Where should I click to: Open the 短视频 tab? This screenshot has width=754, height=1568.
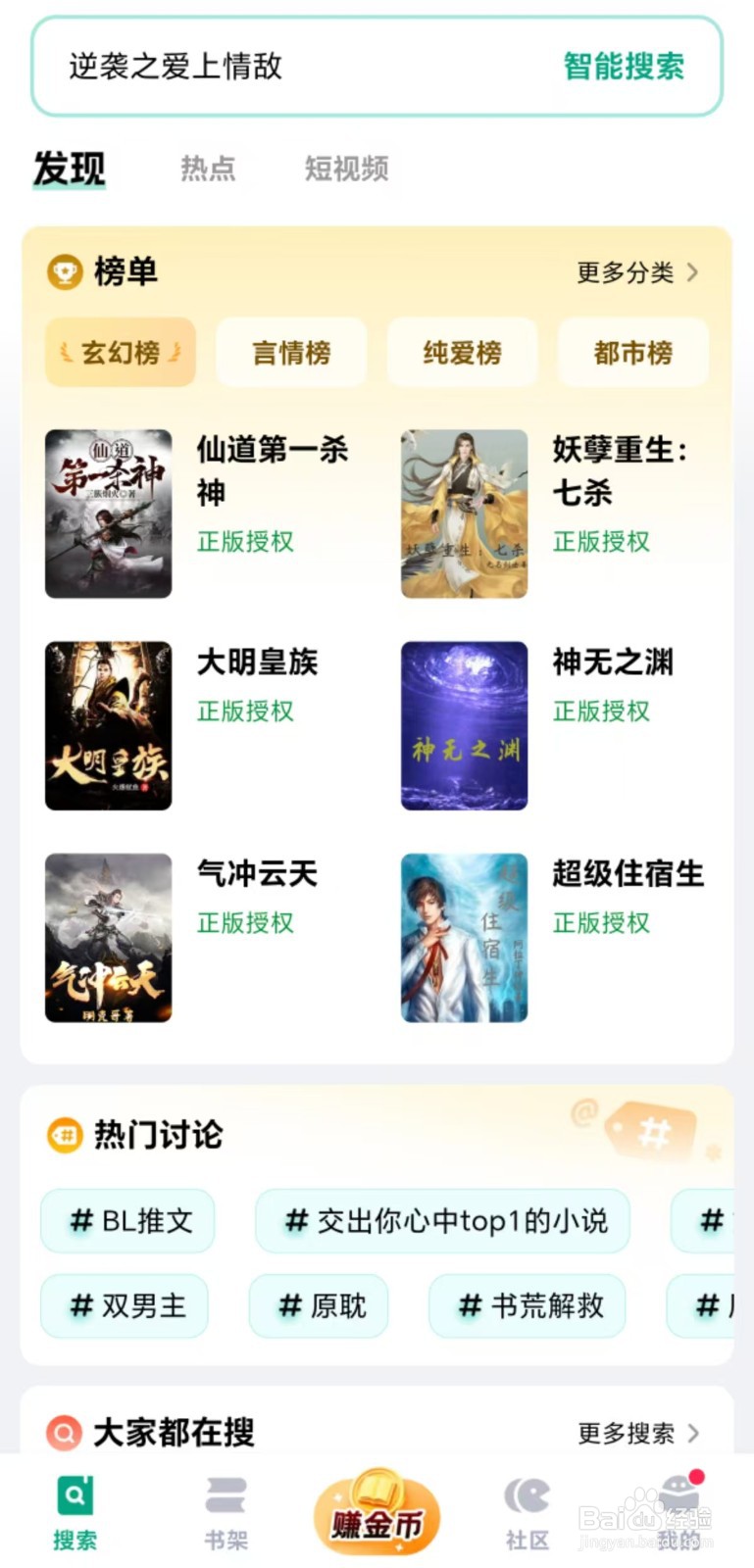345,169
